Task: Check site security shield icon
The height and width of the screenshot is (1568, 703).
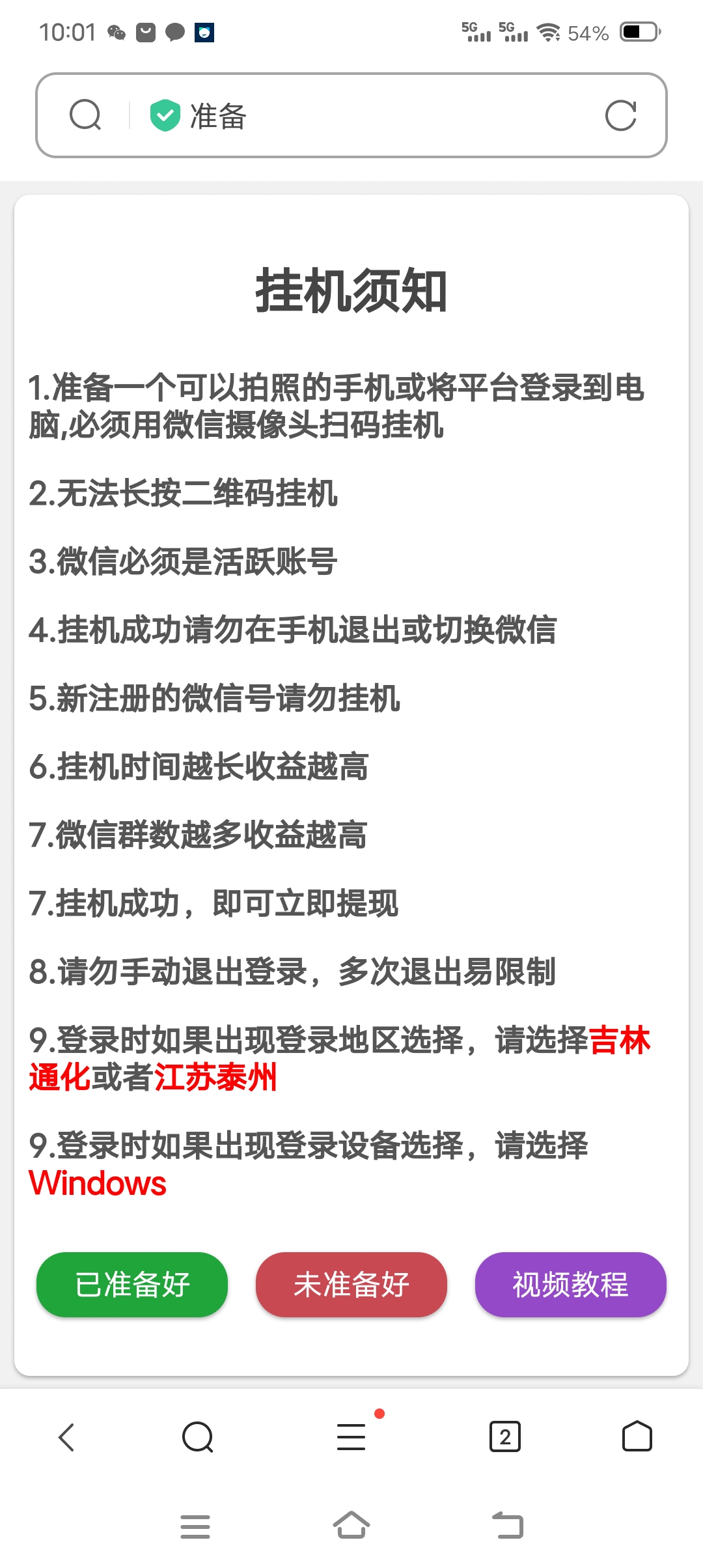Action: (x=165, y=116)
